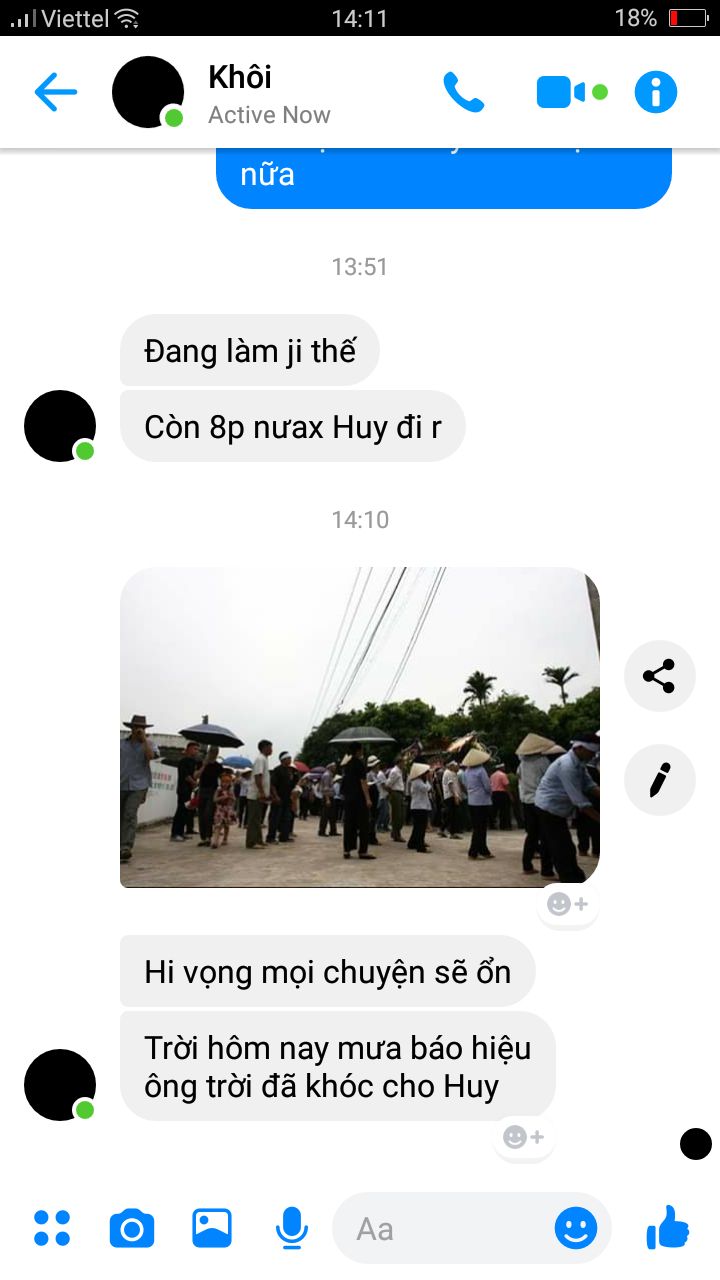720x1280 pixels.
Task: Open the emoji picker
Action: click(x=576, y=1228)
